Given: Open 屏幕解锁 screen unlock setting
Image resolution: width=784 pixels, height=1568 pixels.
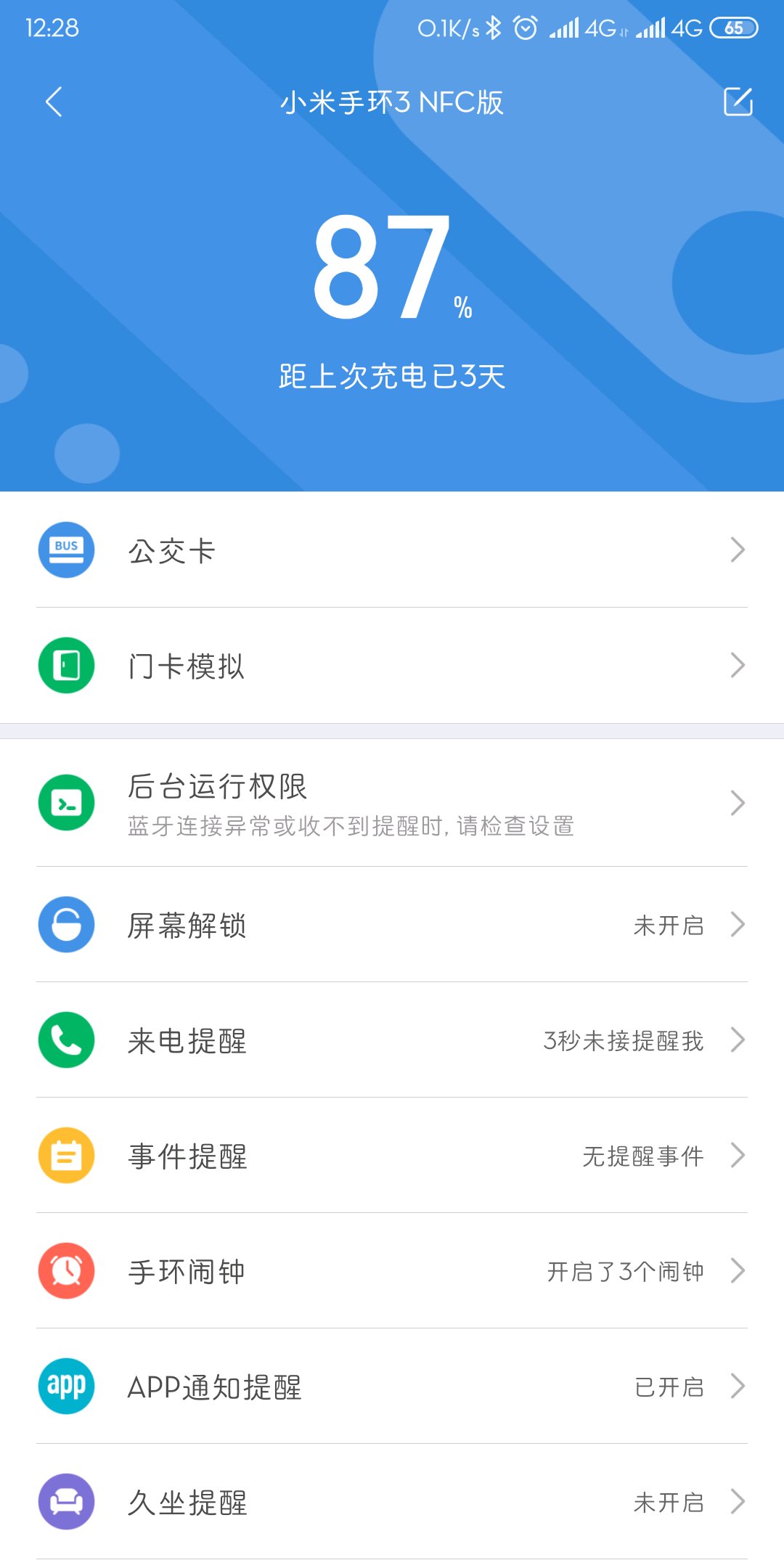Looking at the screenshot, I should (392, 925).
